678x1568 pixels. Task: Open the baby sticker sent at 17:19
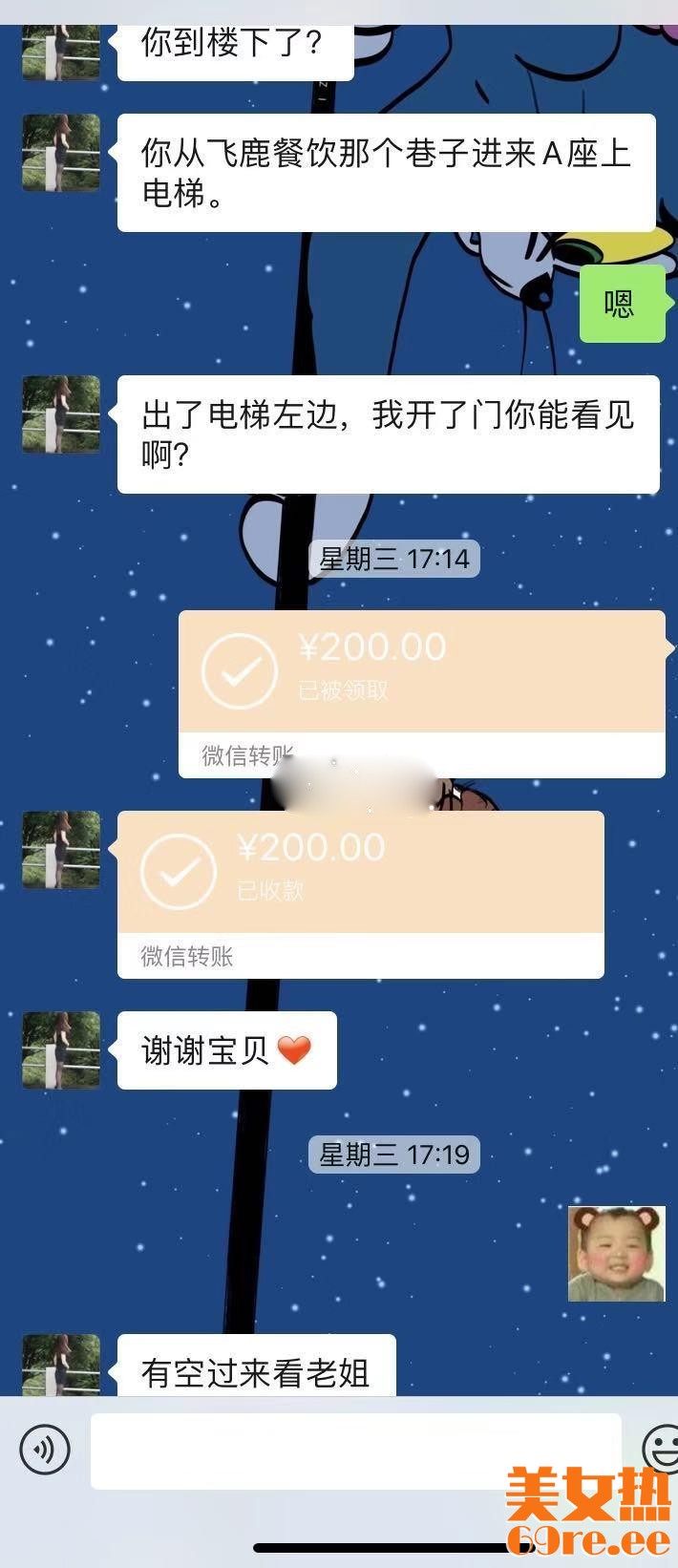(x=616, y=1253)
